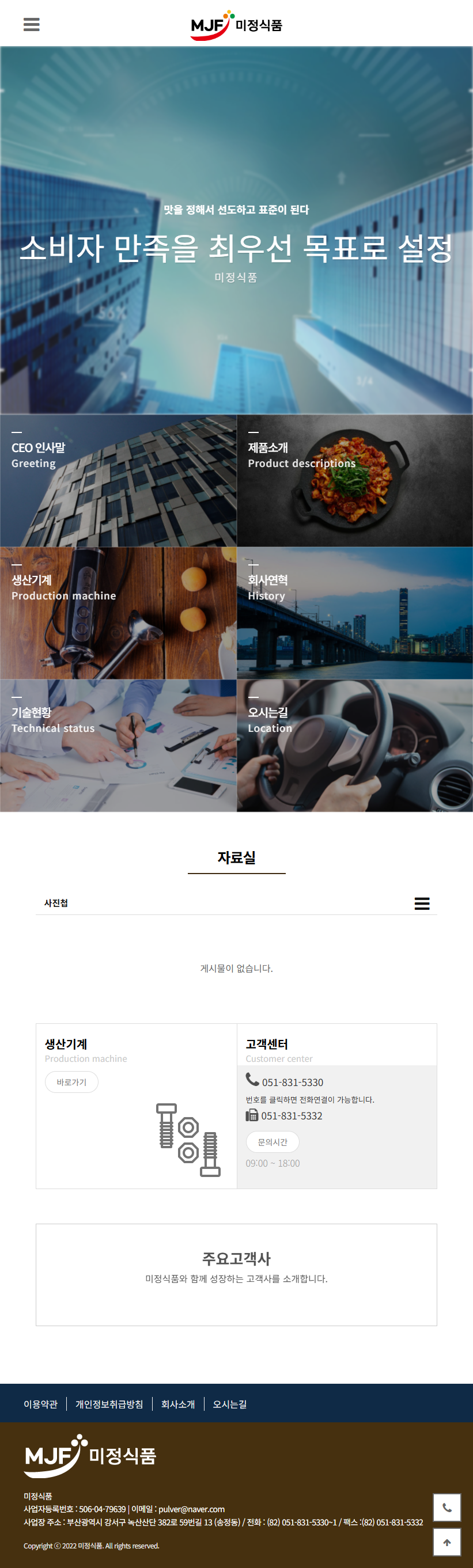Tap the 문의시간 button
473x1568 pixels.
[x=272, y=1142]
